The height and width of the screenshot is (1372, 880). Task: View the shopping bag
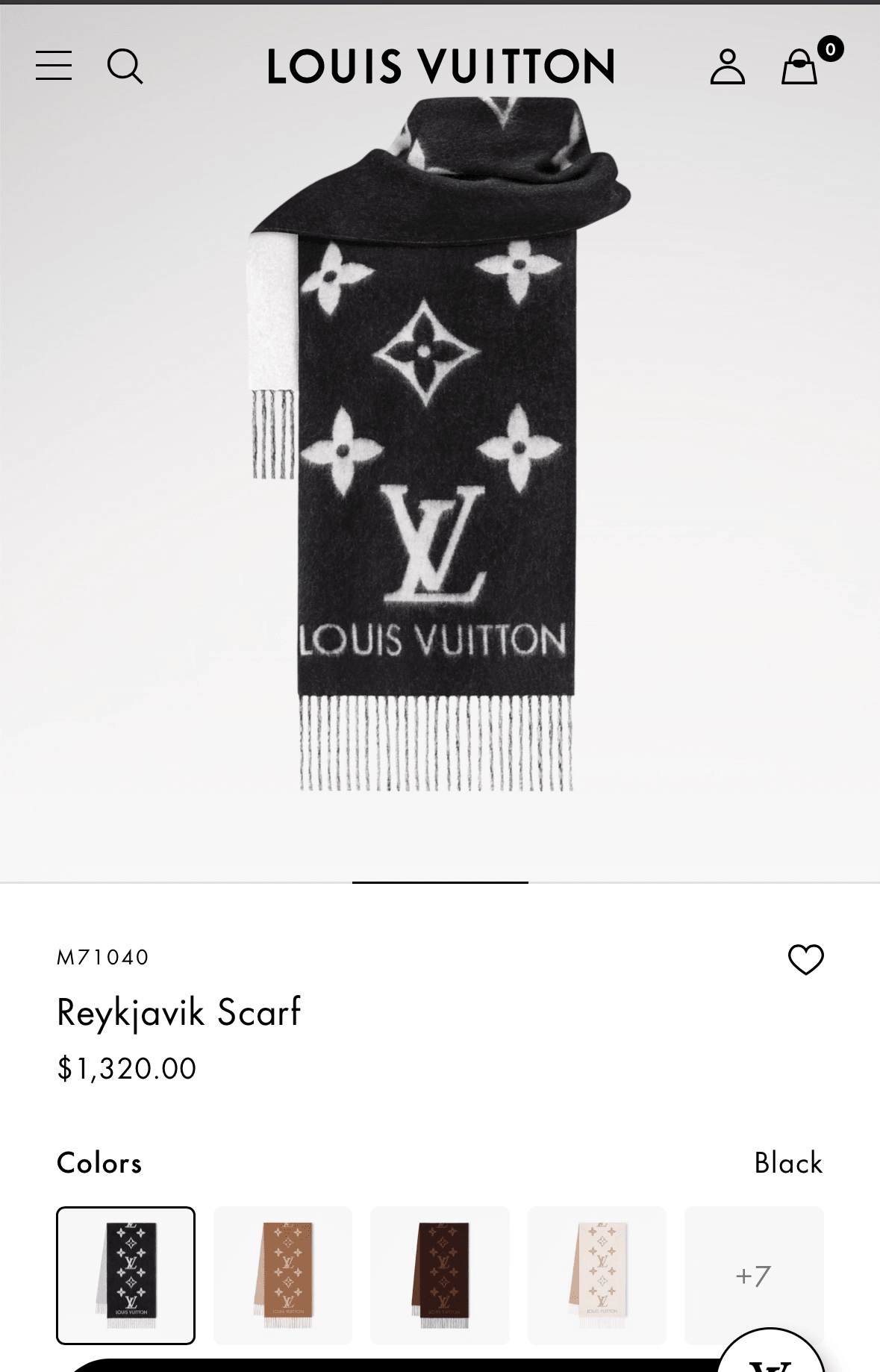[800, 66]
